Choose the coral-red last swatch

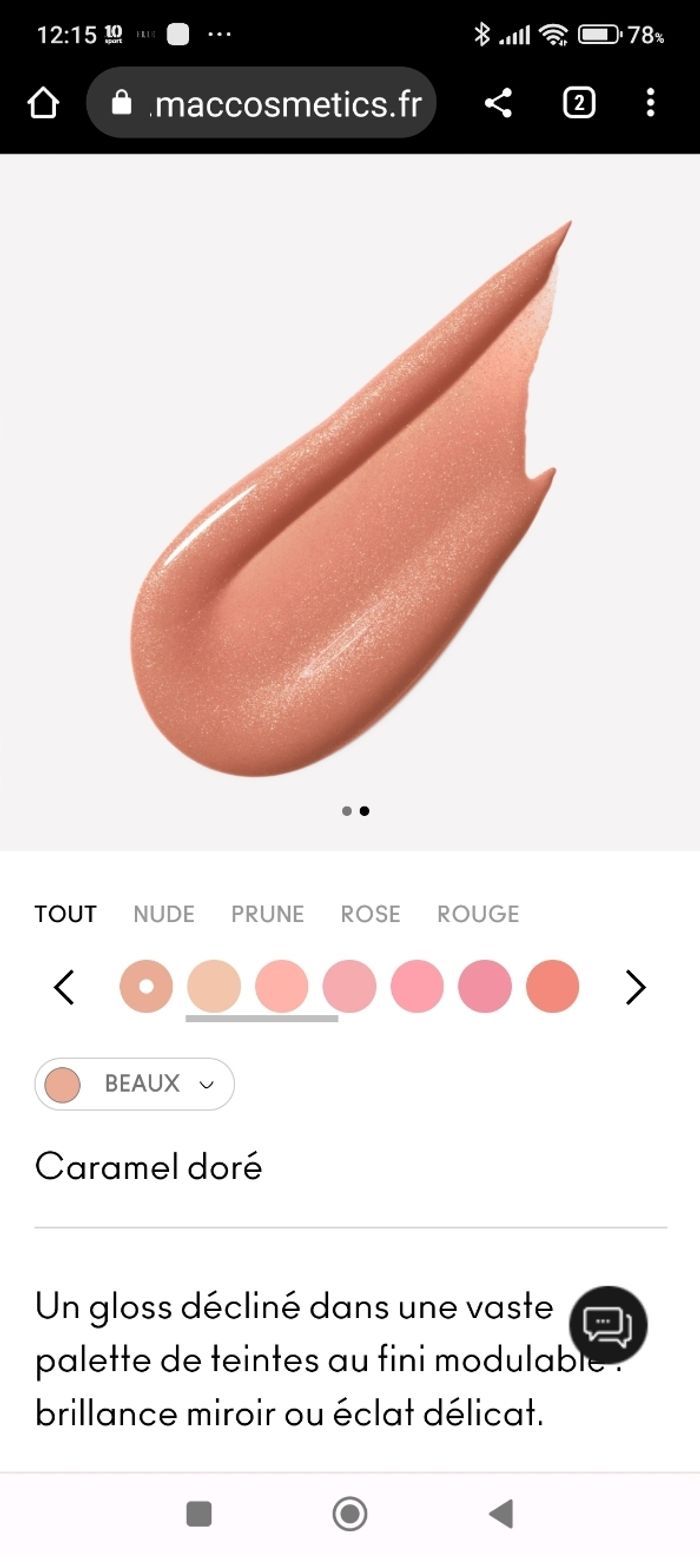click(552, 987)
